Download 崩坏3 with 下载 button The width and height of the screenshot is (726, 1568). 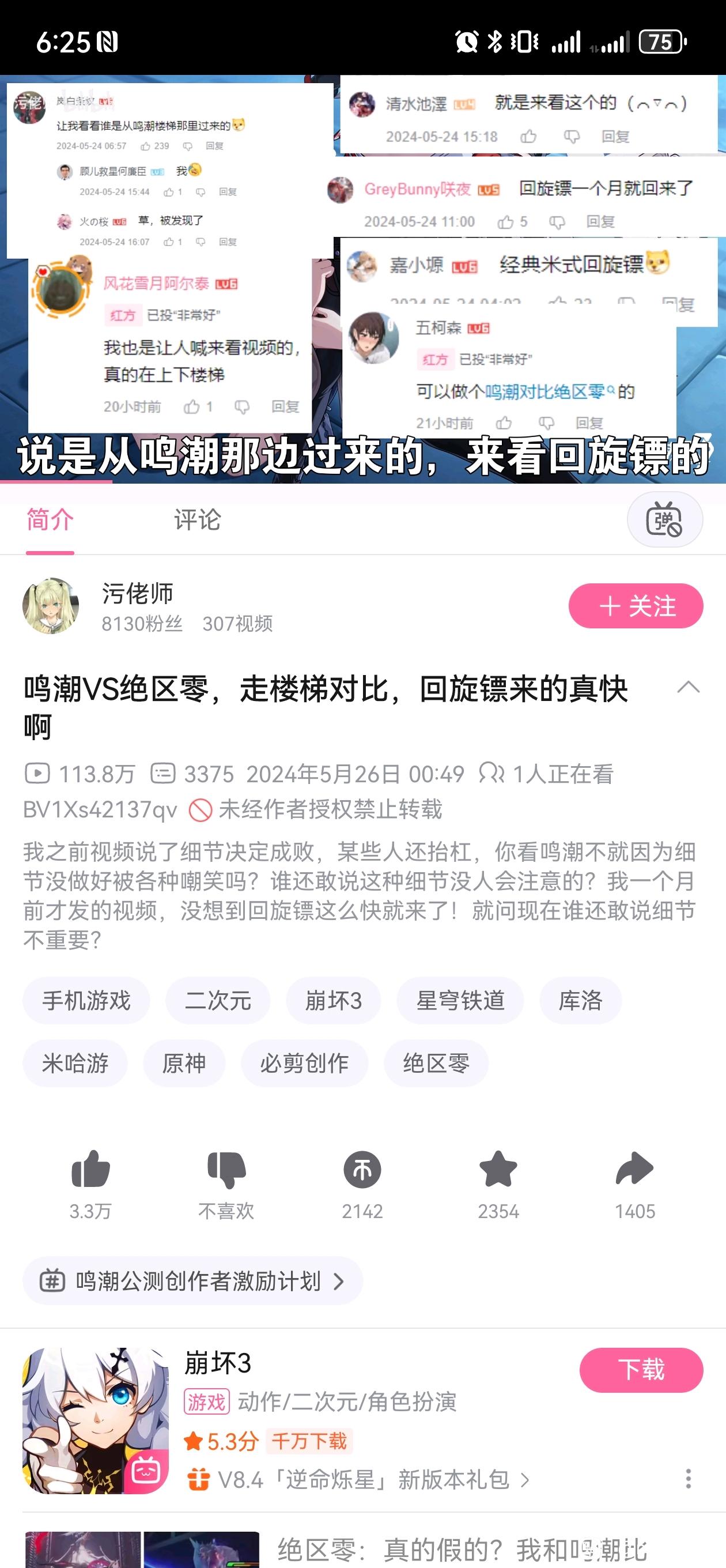pyautogui.click(x=641, y=1370)
